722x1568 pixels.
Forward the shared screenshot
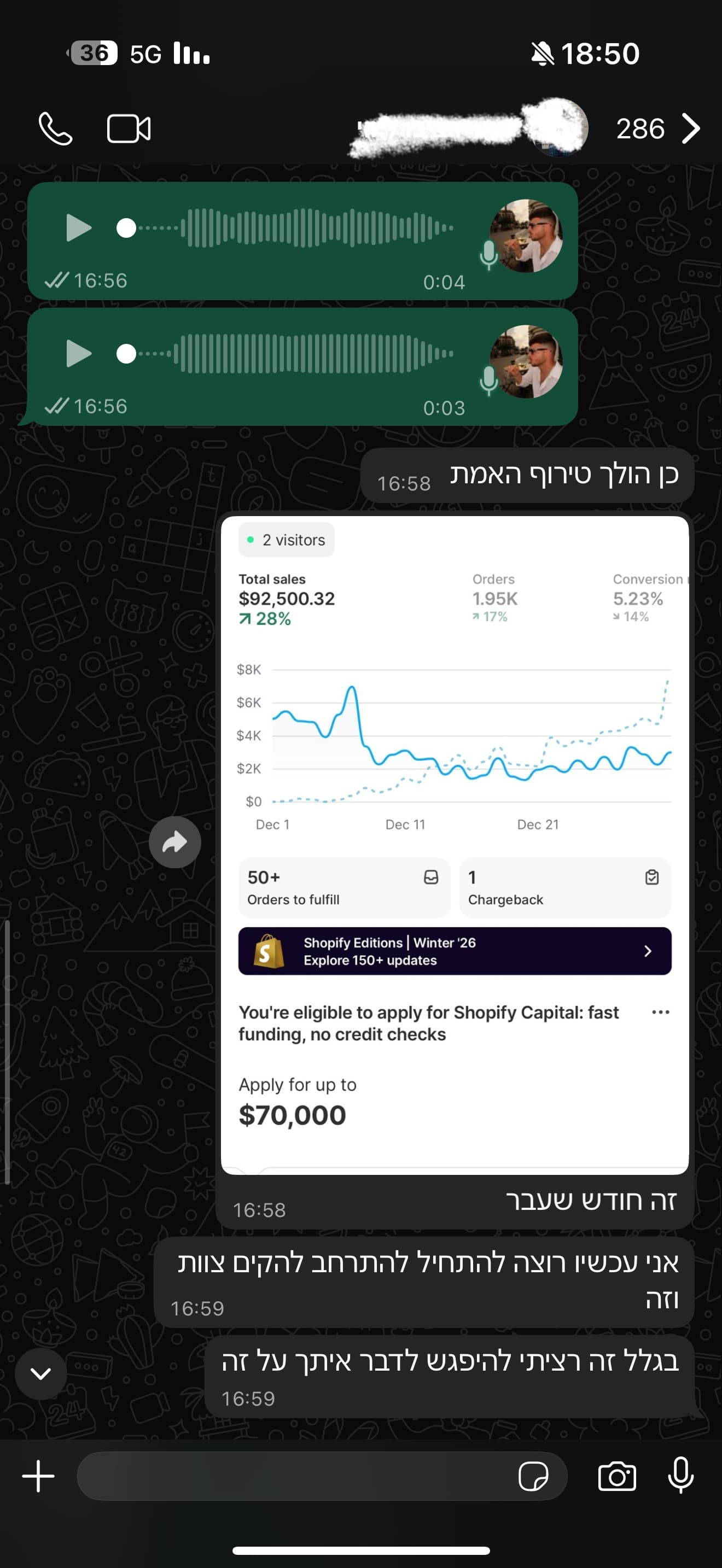174,842
